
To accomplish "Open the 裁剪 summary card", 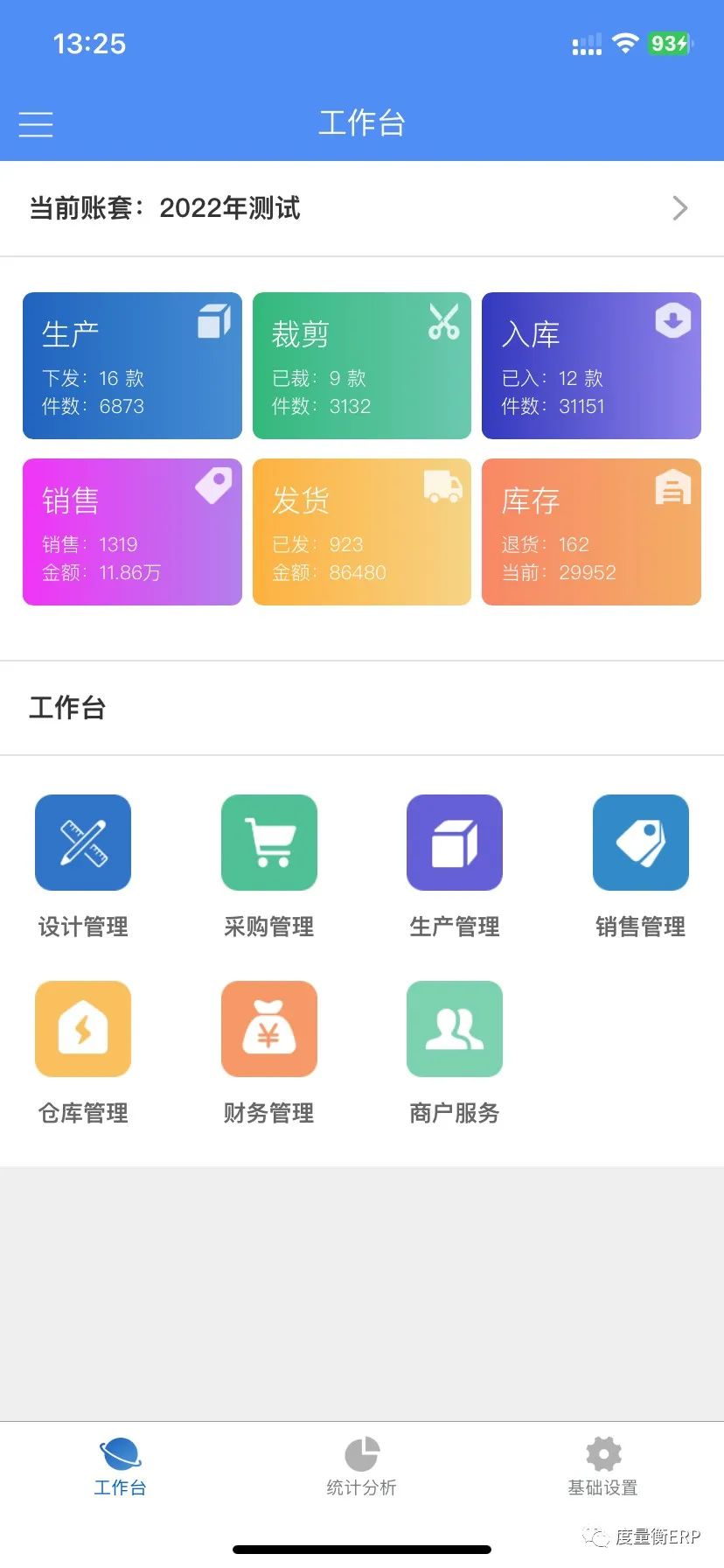I will click(362, 366).
